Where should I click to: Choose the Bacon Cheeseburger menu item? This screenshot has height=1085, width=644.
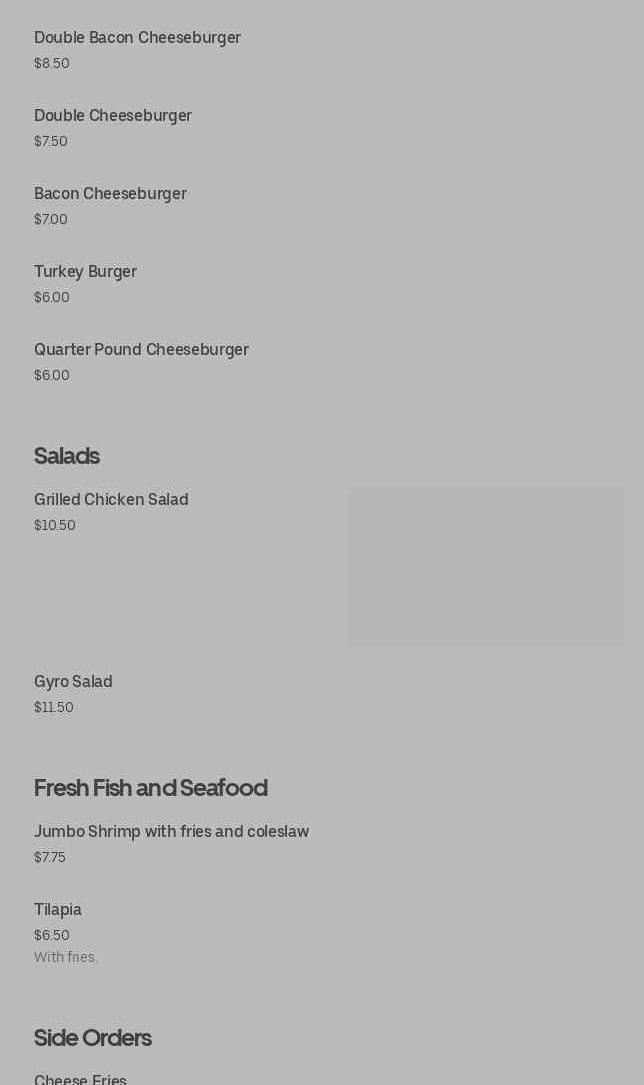[x=110, y=194]
